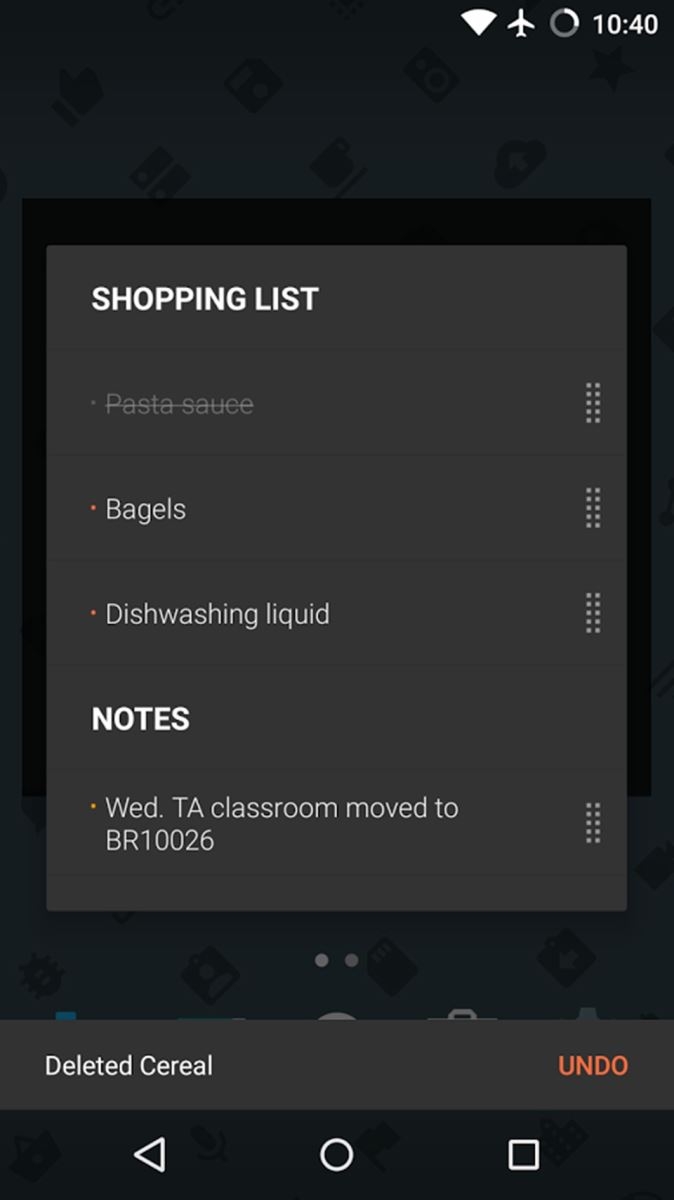Return to the home screen
The height and width of the screenshot is (1200, 674).
tap(337, 1155)
